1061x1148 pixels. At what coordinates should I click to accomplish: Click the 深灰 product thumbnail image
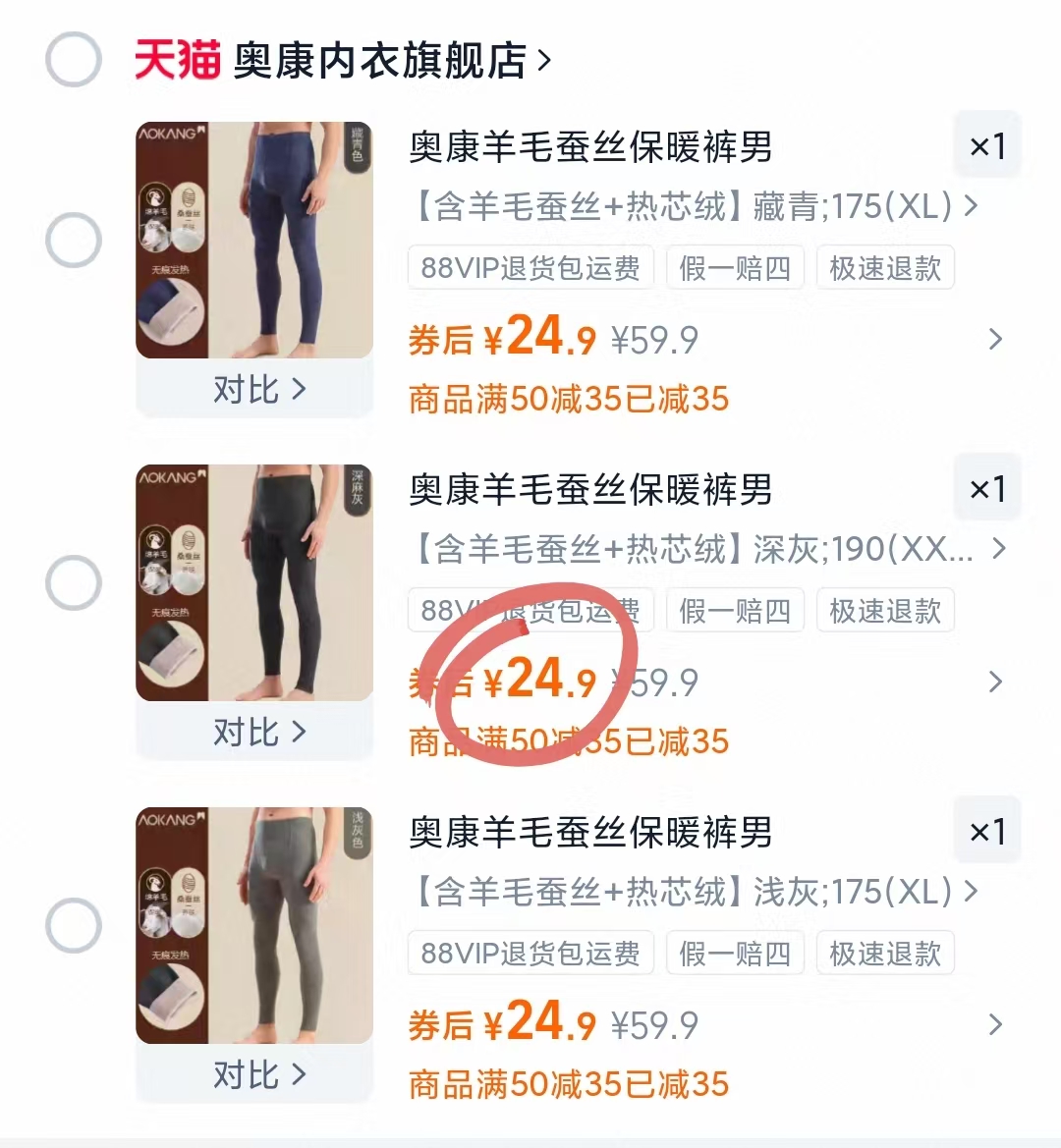(x=253, y=581)
